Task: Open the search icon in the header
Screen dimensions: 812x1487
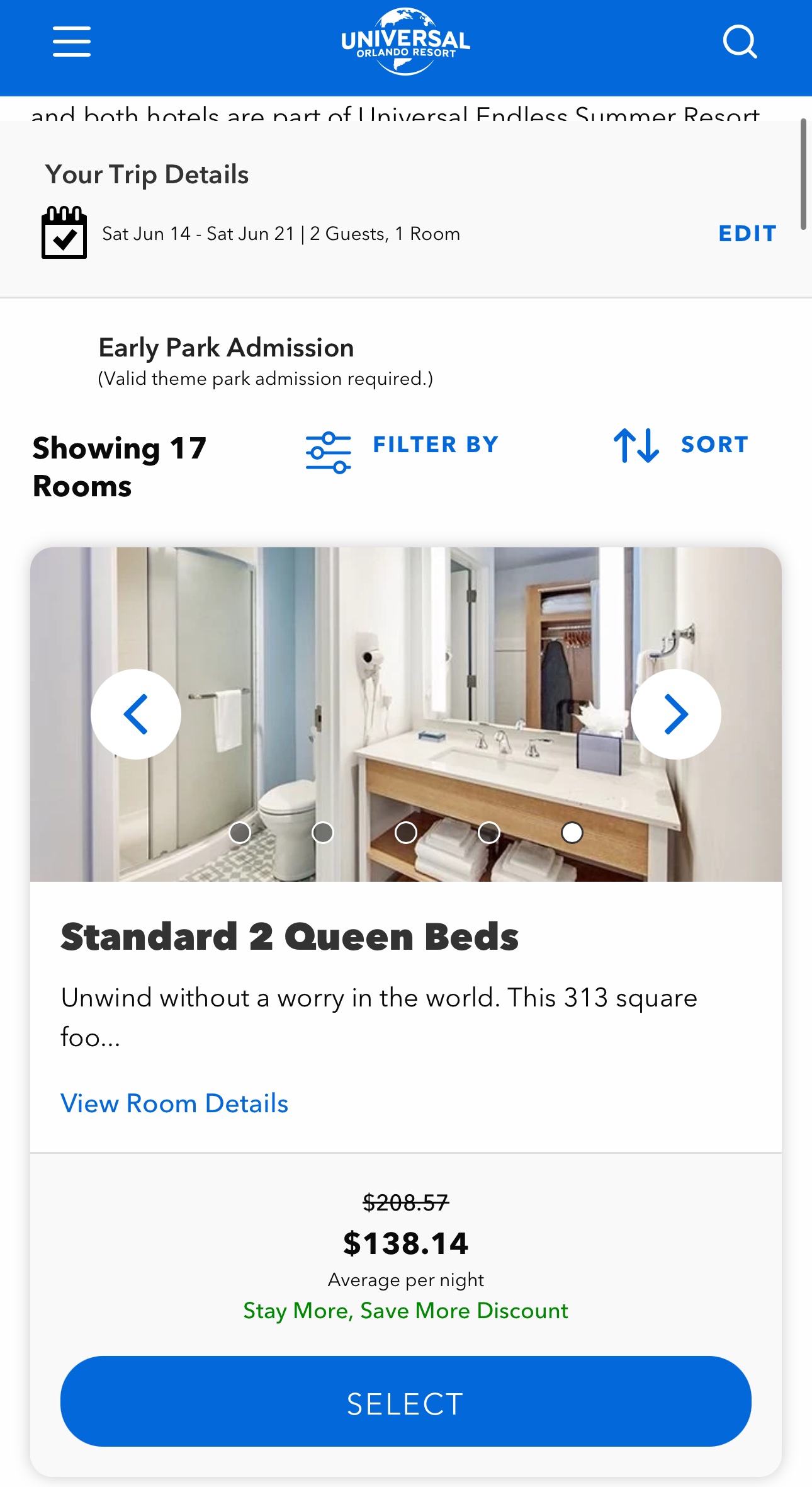Action: tap(740, 42)
